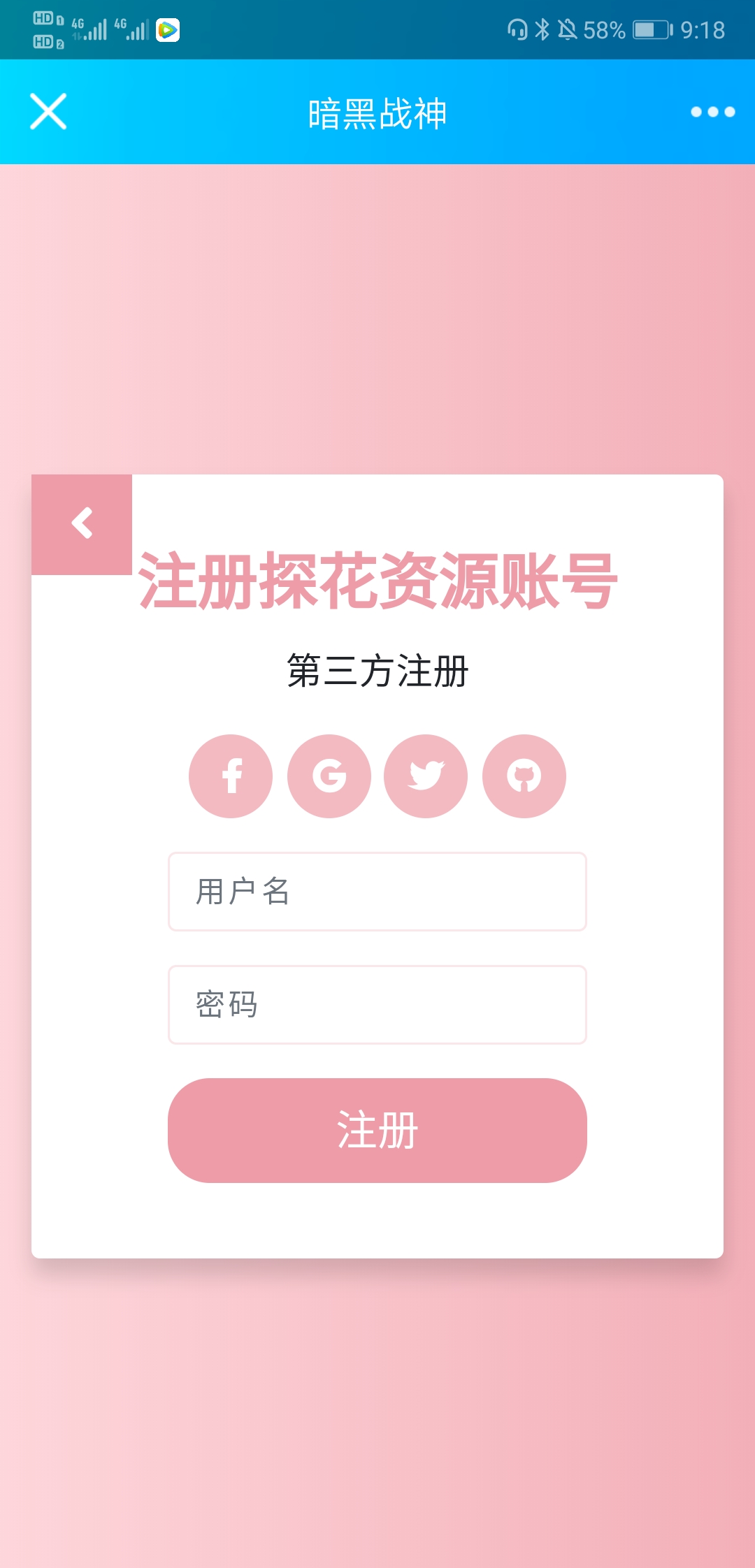755x1568 pixels.
Task: Open the three-dot more options menu
Action: click(x=712, y=112)
